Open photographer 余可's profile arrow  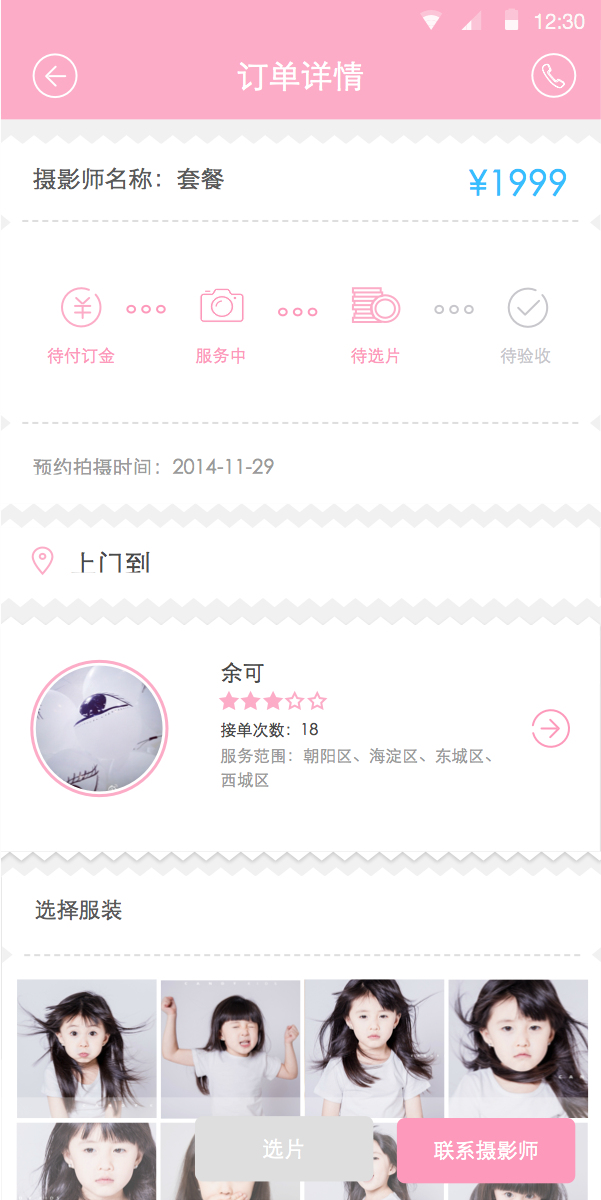pyautogui.click(x=551, y=729)
